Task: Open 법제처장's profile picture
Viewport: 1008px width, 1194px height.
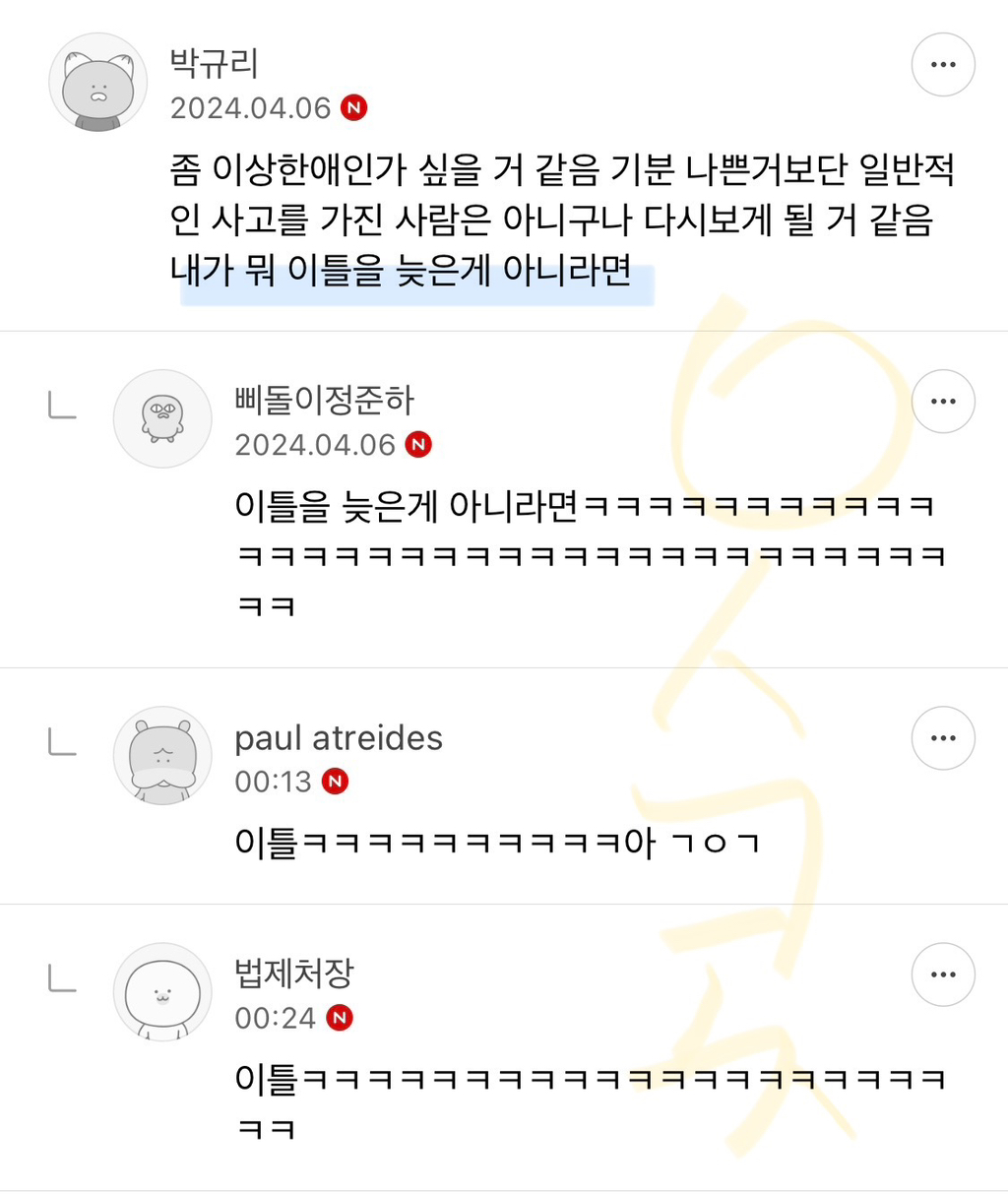Action: click(162, 991)
